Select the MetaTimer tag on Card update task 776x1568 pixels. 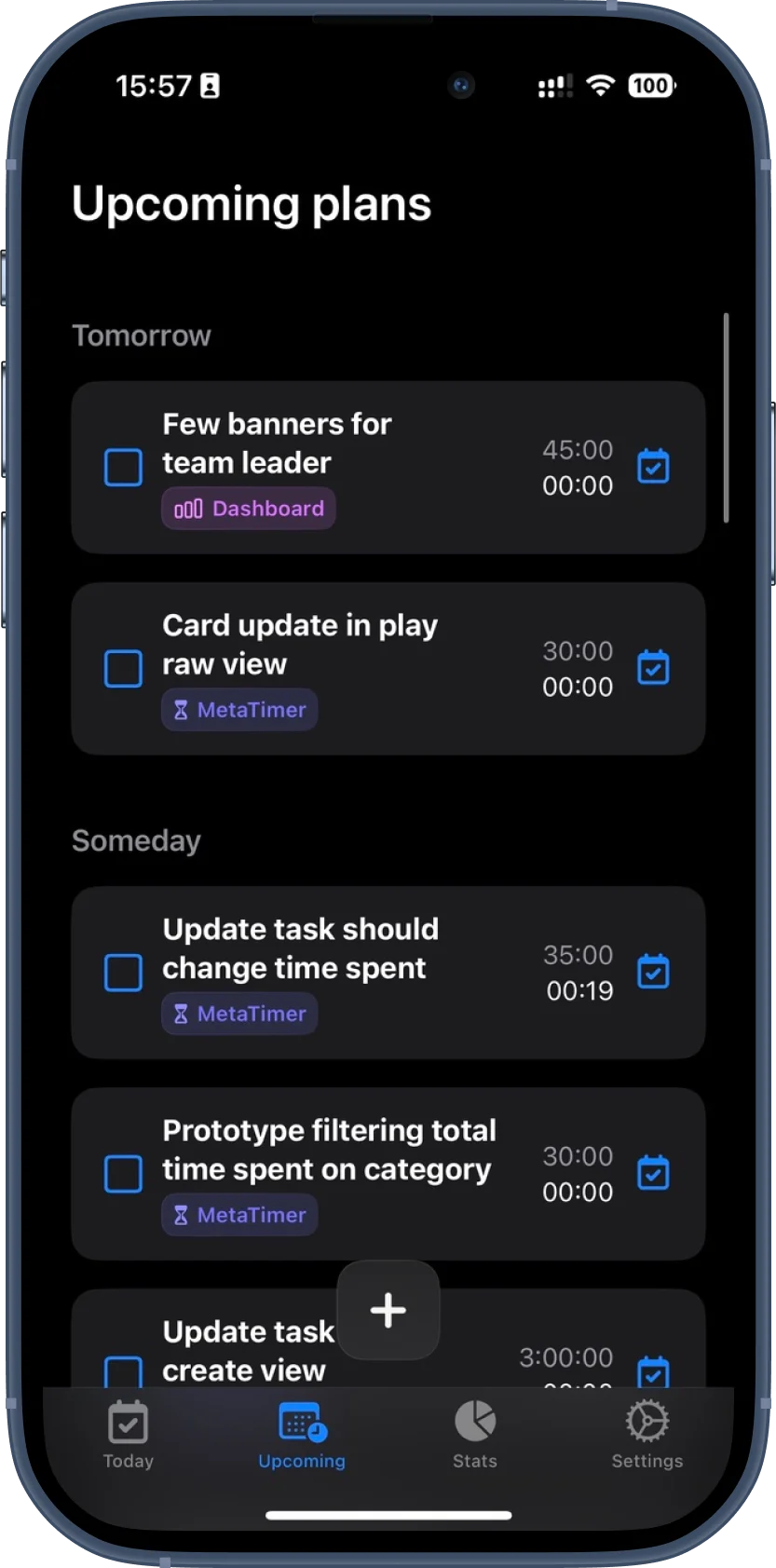click(238, 709)
